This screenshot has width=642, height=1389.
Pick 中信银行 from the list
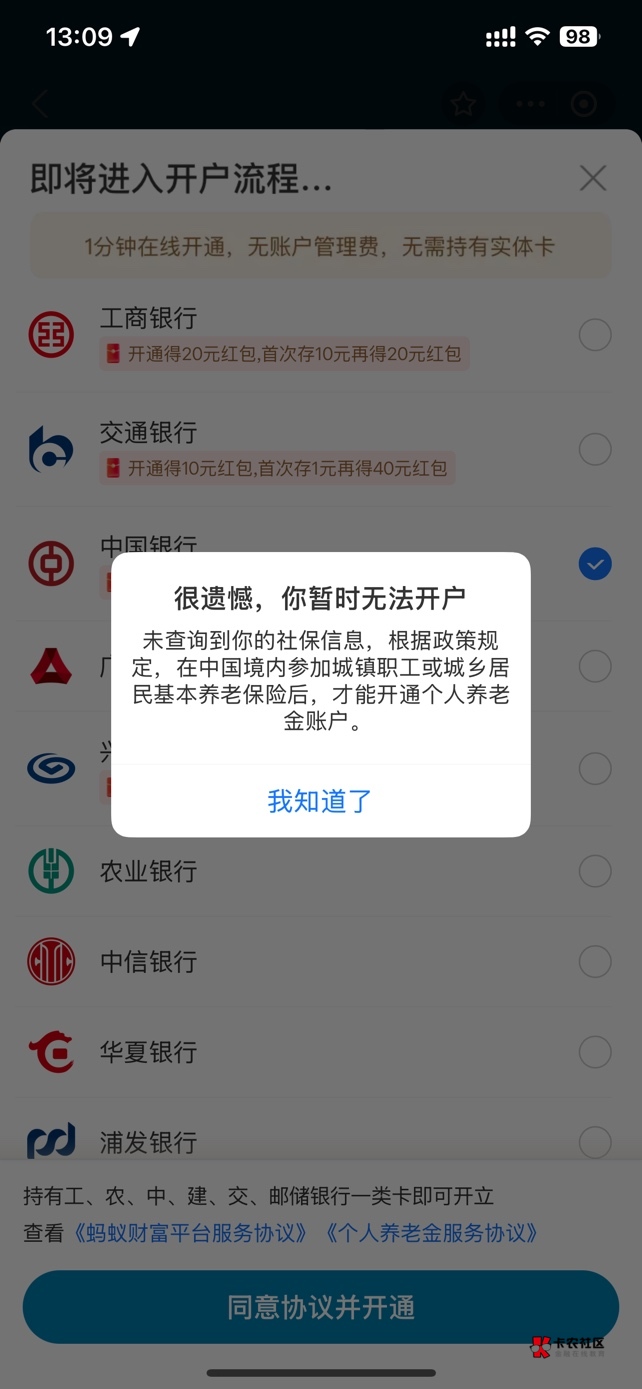(x=595, y=961)
